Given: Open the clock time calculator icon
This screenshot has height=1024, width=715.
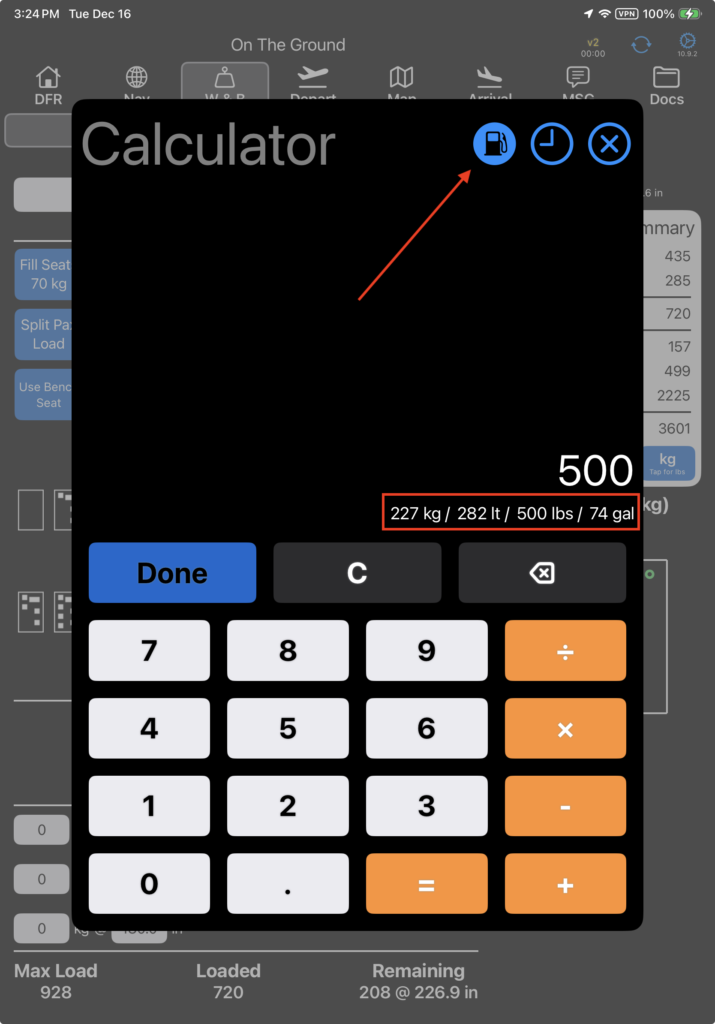Looking at the screenshot, I should click(551, 145).
